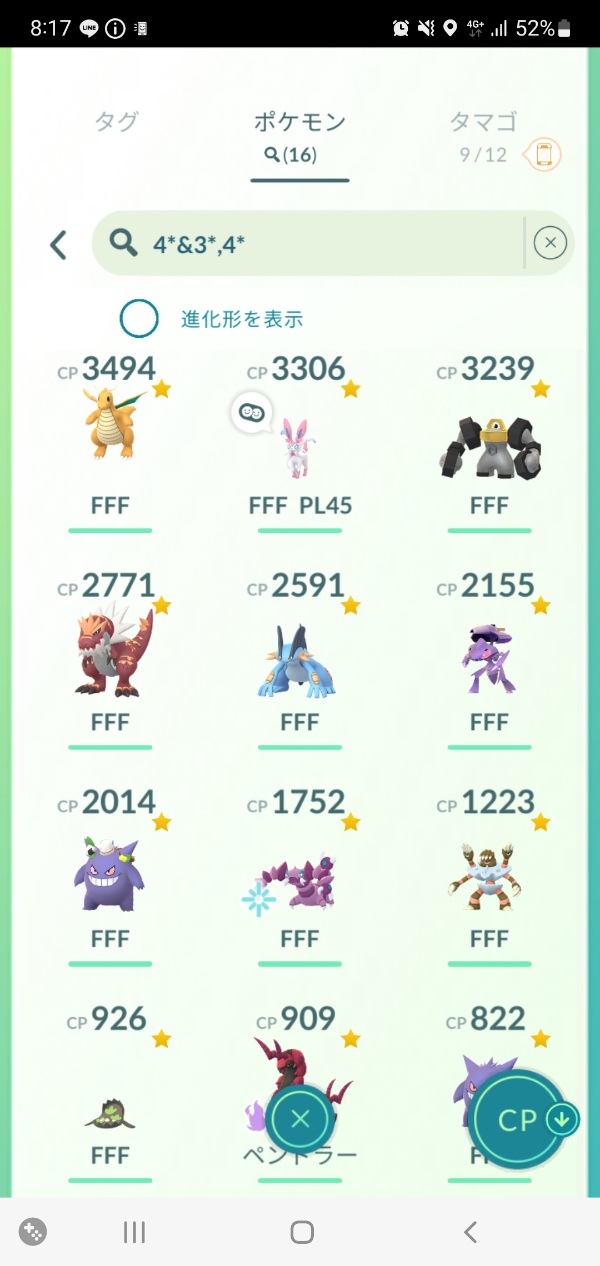Open the CP 1752 Pokémon
The width and height of the screenshot is (600, 1266).
tap(299, 868)
